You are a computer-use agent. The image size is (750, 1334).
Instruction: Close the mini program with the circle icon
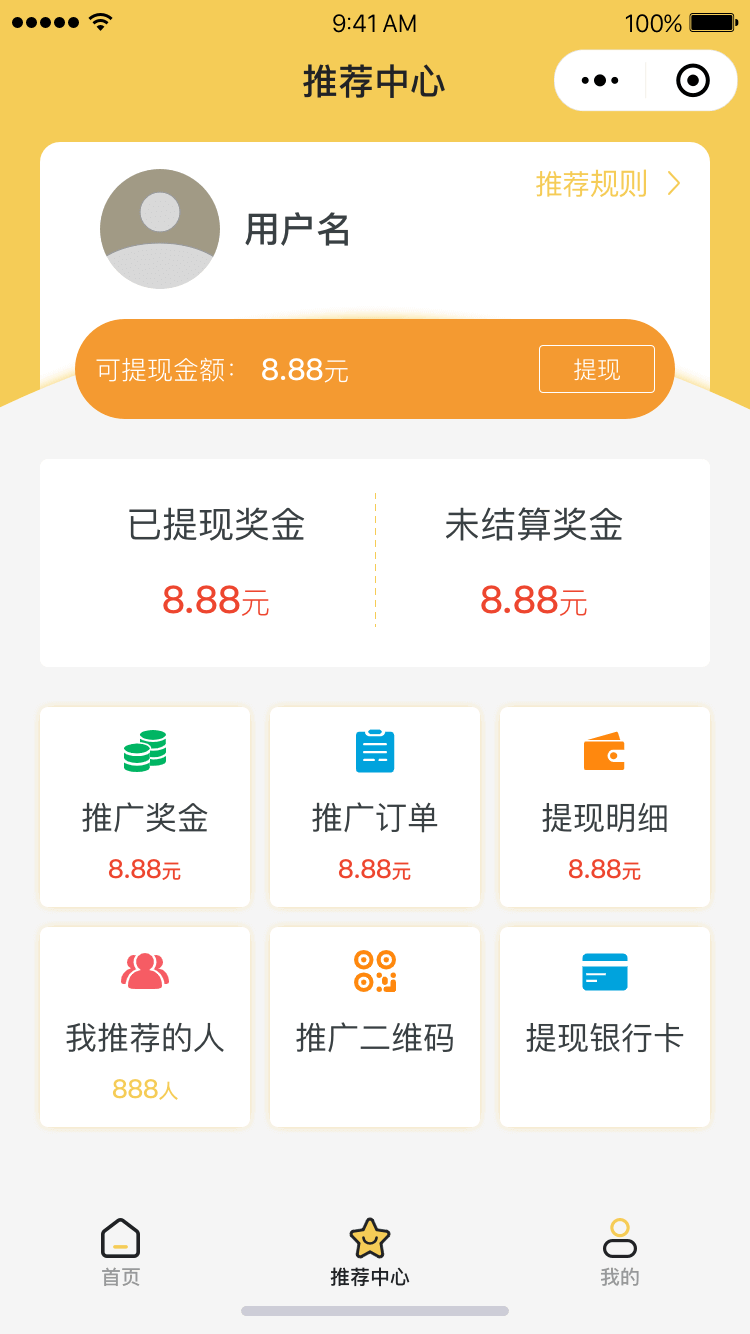692,81
